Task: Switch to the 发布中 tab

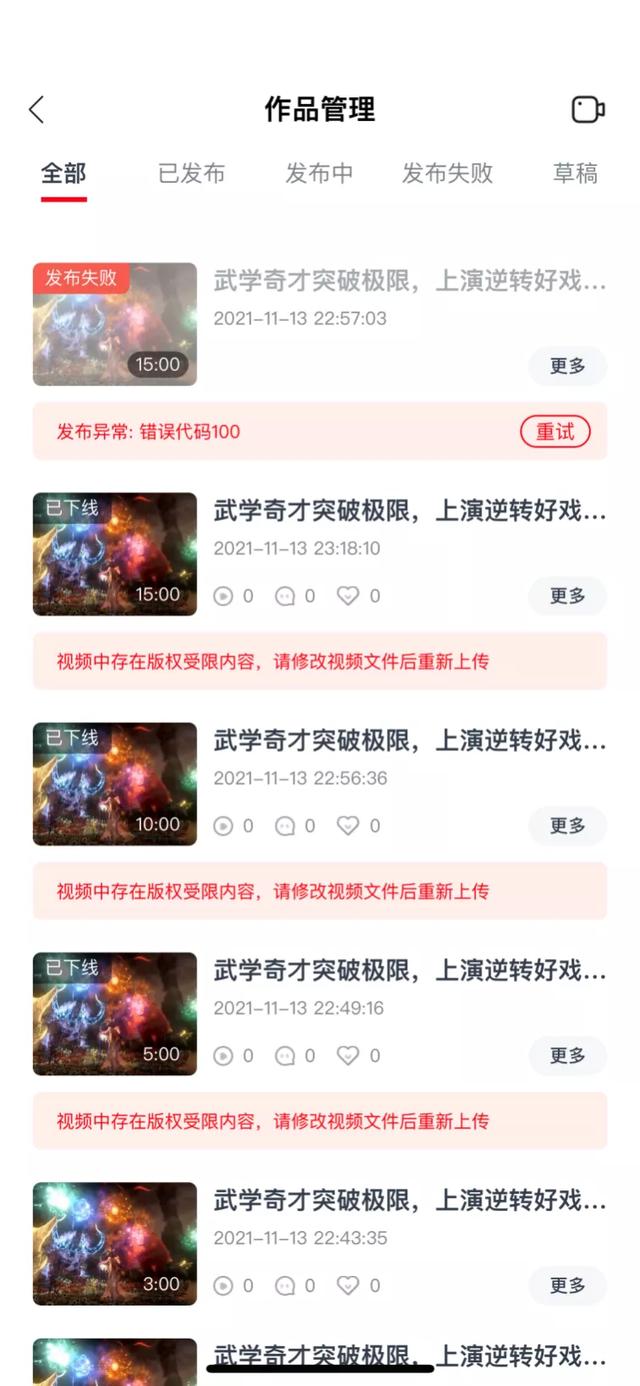Action: (x=319, y=173)
